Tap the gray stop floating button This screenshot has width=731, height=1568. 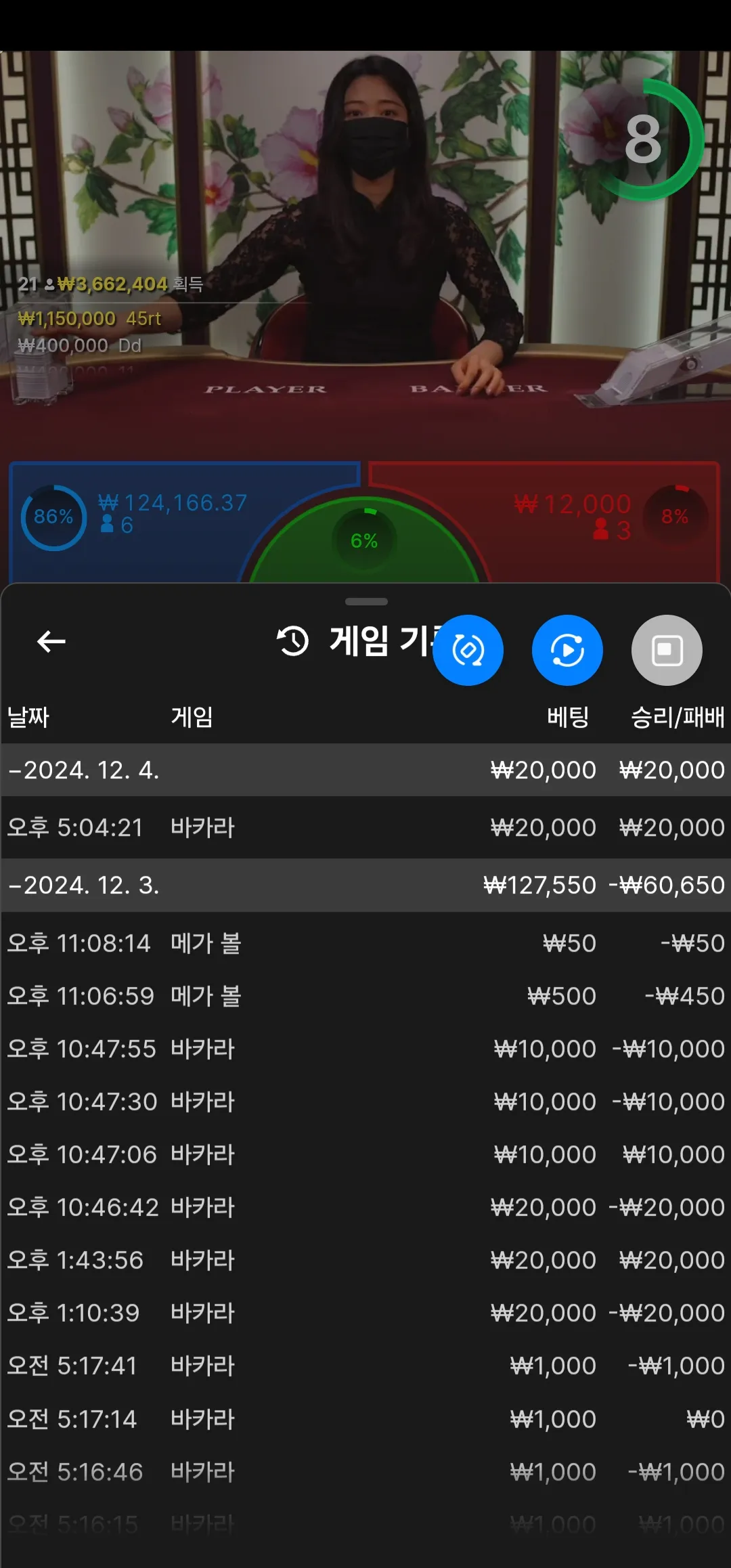(667, 650)
